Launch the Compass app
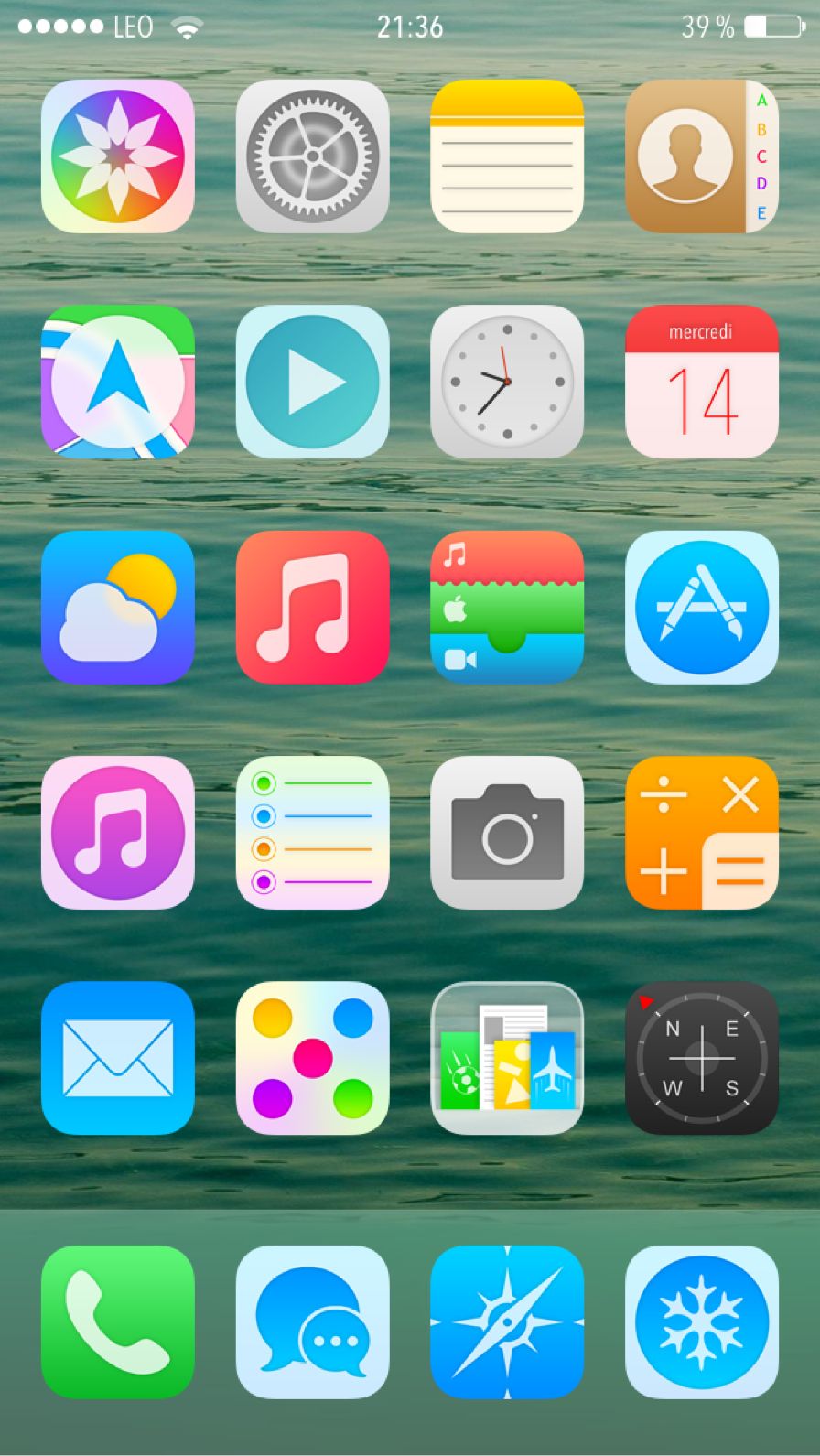The image size is (820, 1456). 701,1058
